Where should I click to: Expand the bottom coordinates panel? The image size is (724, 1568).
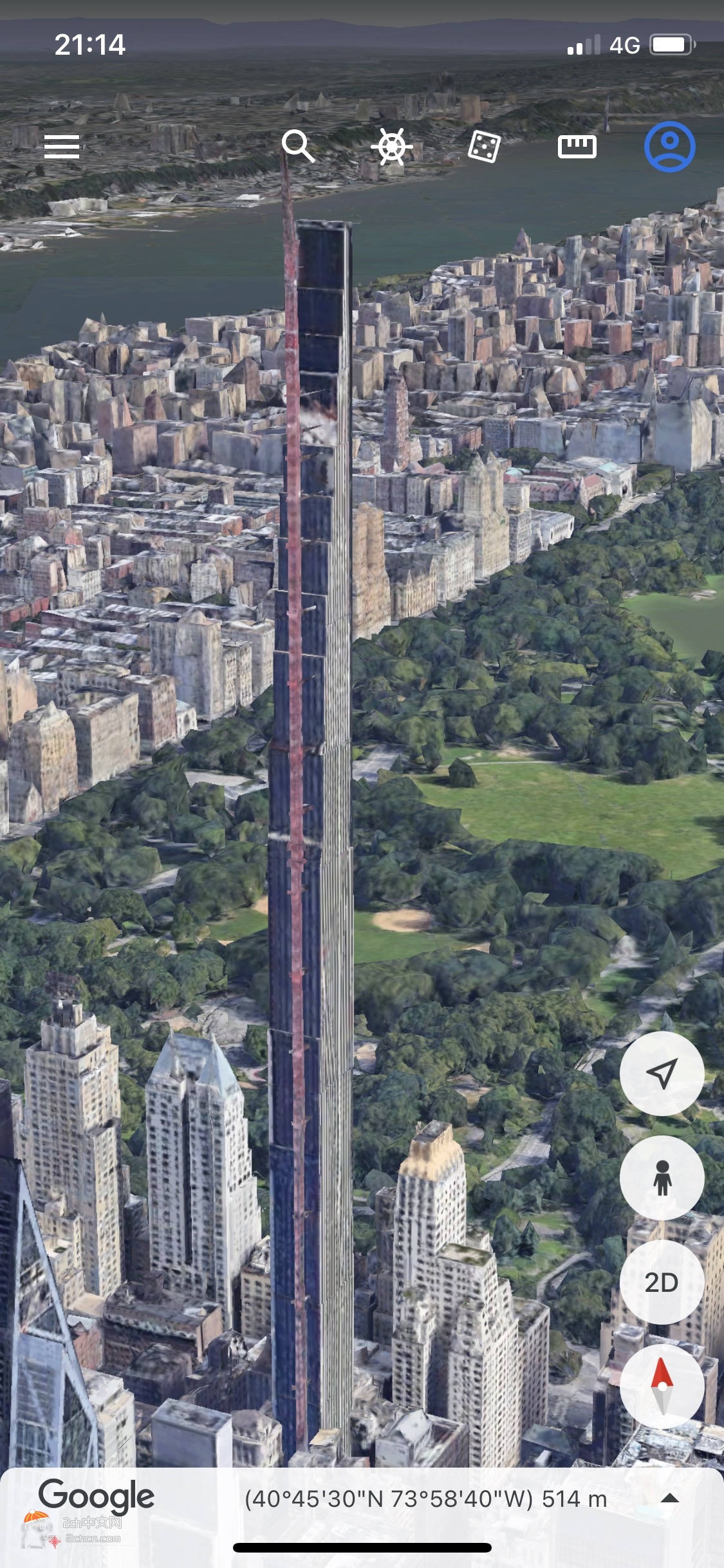(670, 1498)
